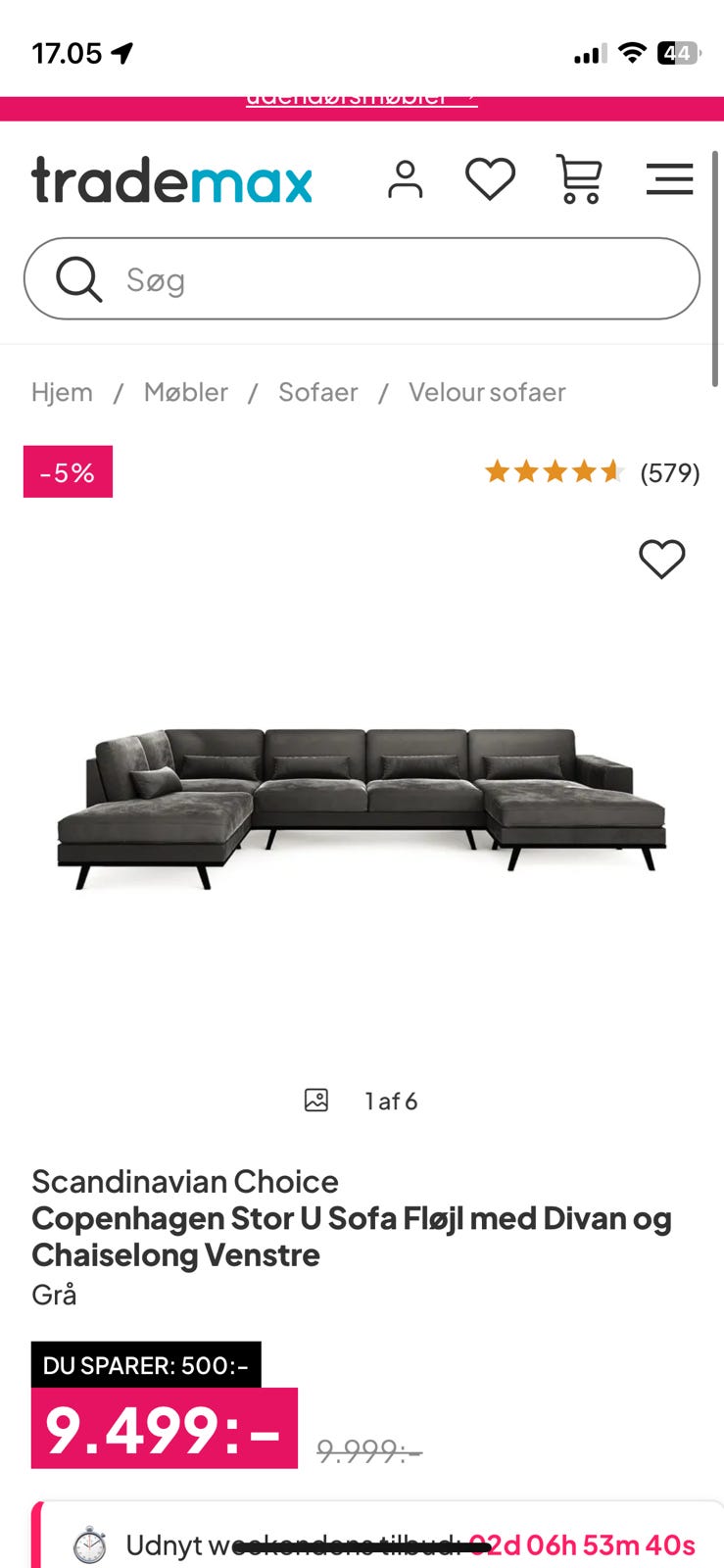The width and height of the screenshot is (724, 1568).
Task: Open the Sofaer breadcrumb category
Action: (317, 392)
